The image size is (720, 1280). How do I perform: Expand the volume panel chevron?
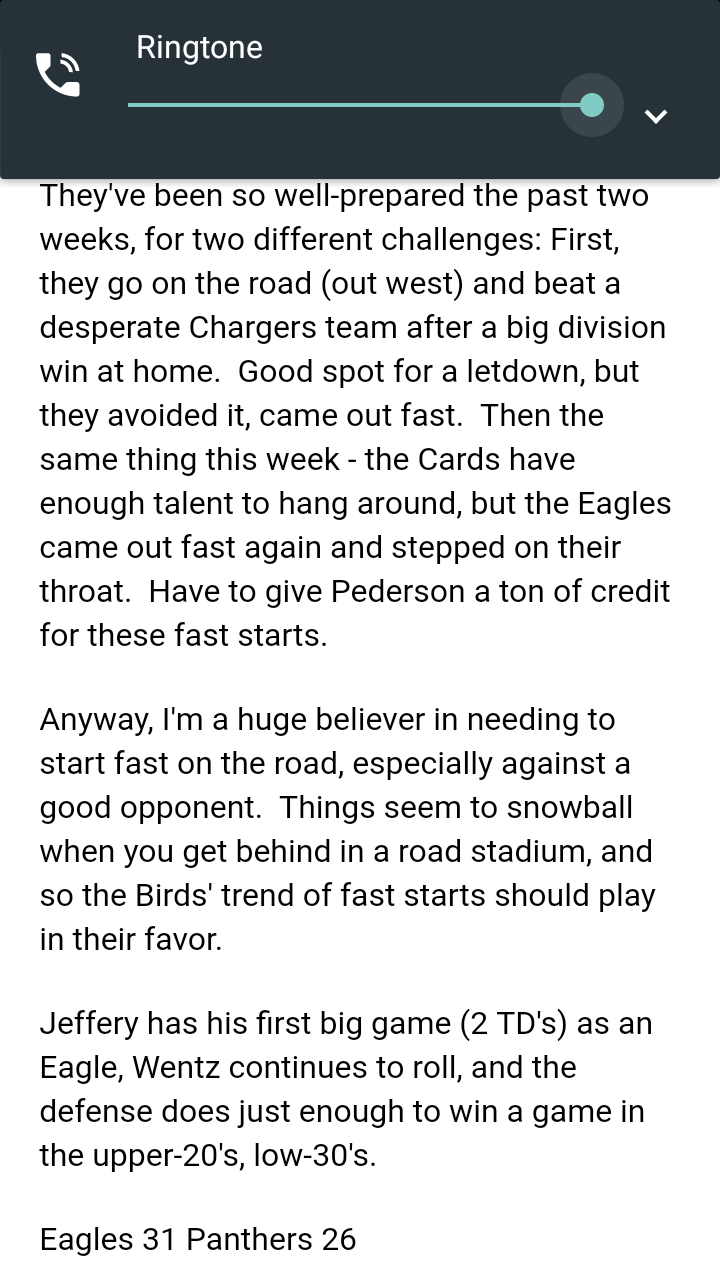click(656, 117)
